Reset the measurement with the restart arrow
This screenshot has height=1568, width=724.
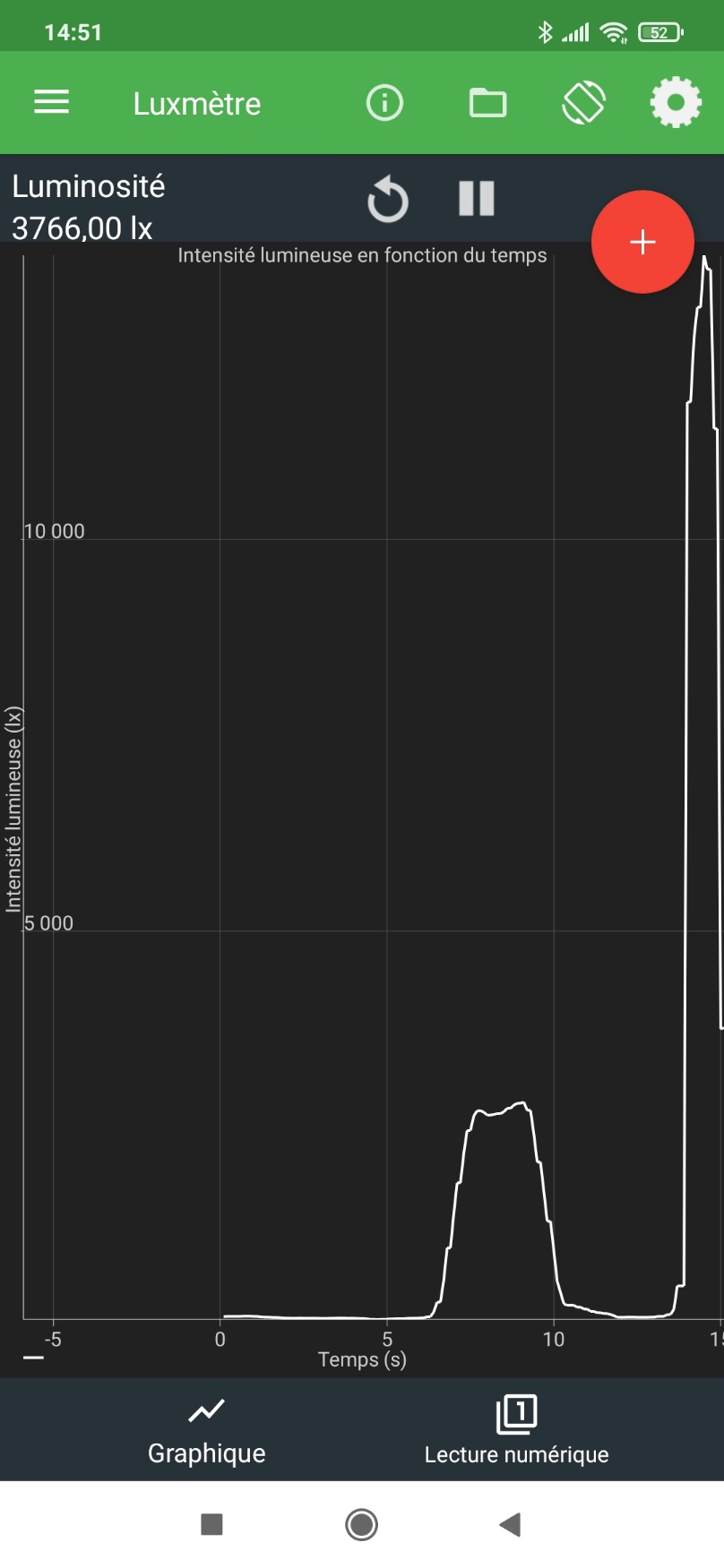click(x=387, y=199)
